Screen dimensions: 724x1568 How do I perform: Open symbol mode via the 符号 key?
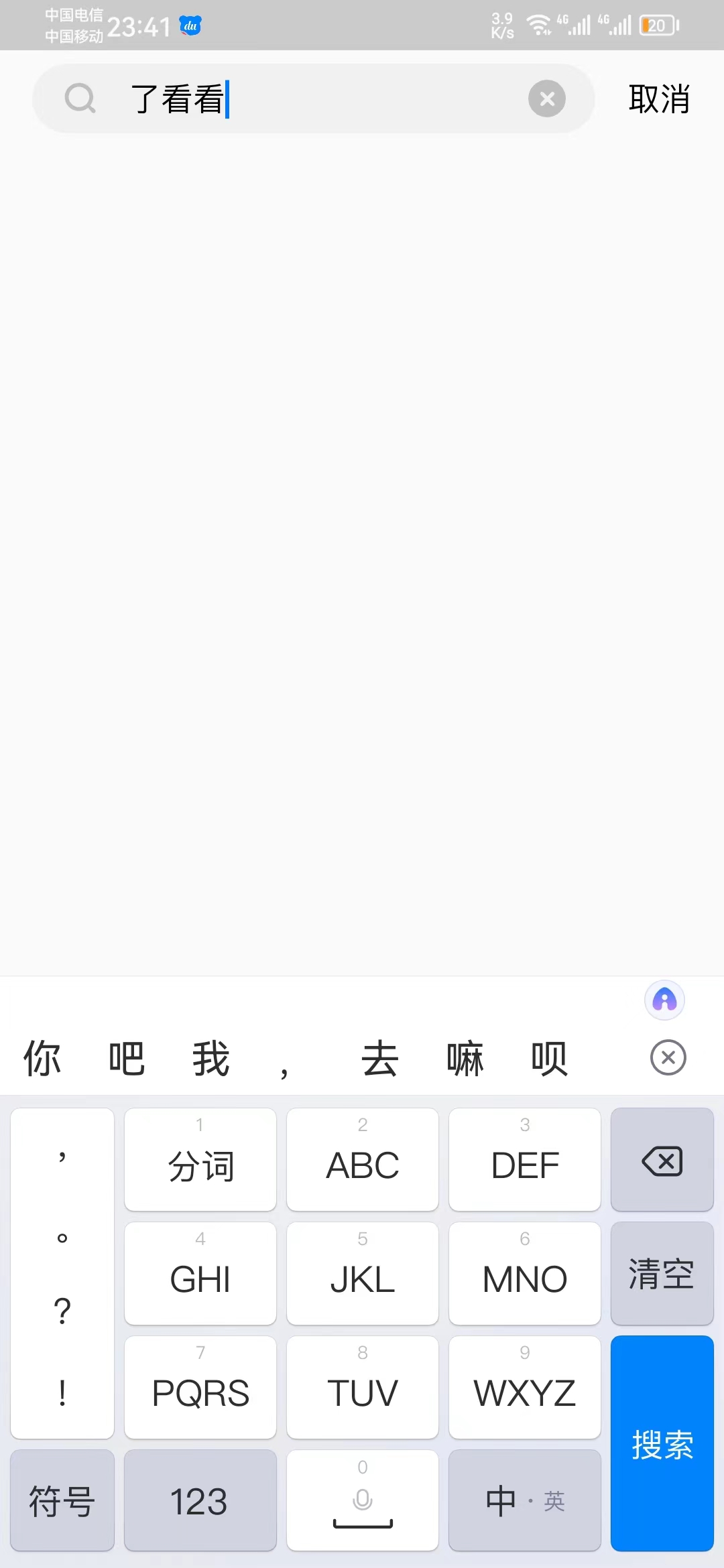[62, 1501]
